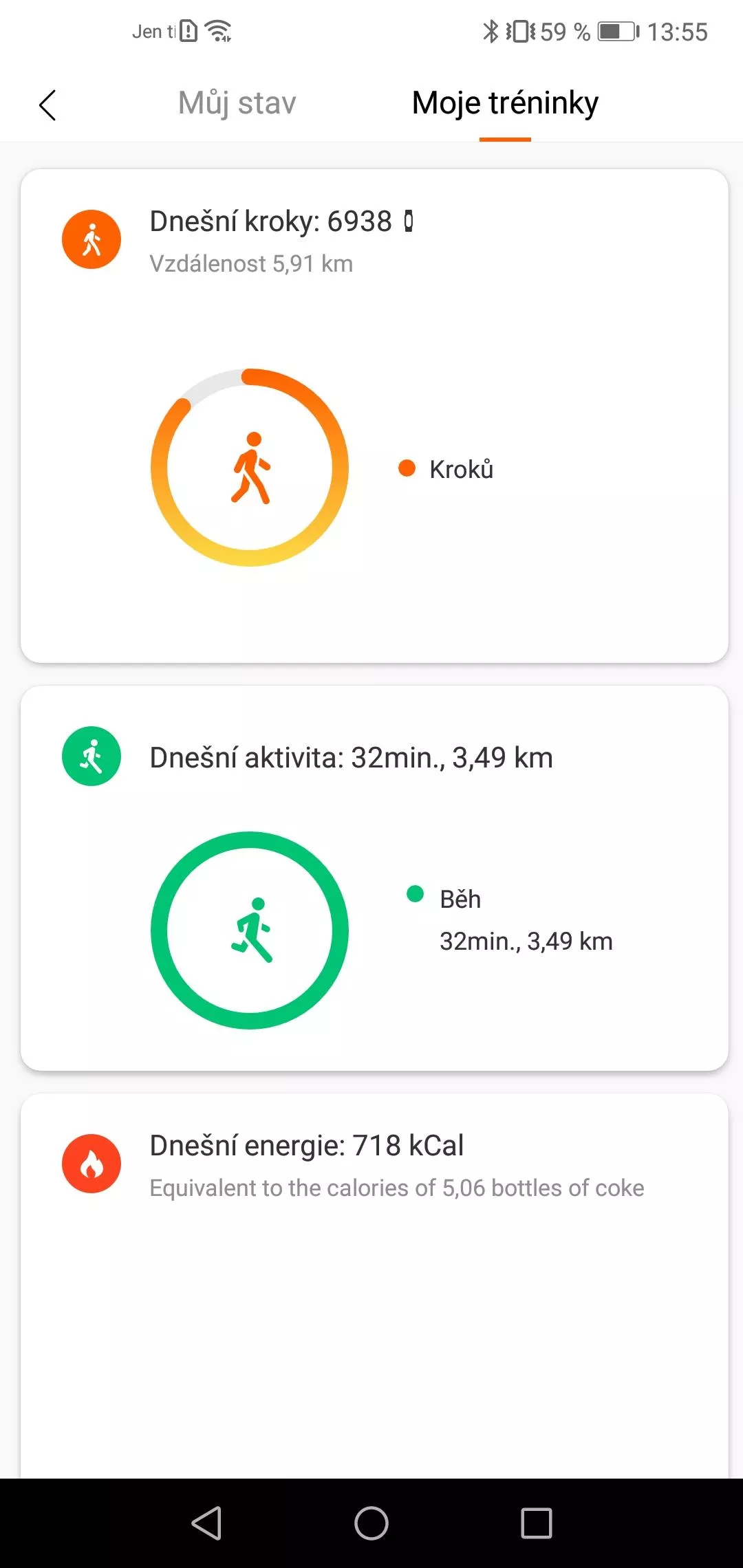Select the Moje tréninky tab
Screen dimensions: 743x1568
(x=505, y=103)
